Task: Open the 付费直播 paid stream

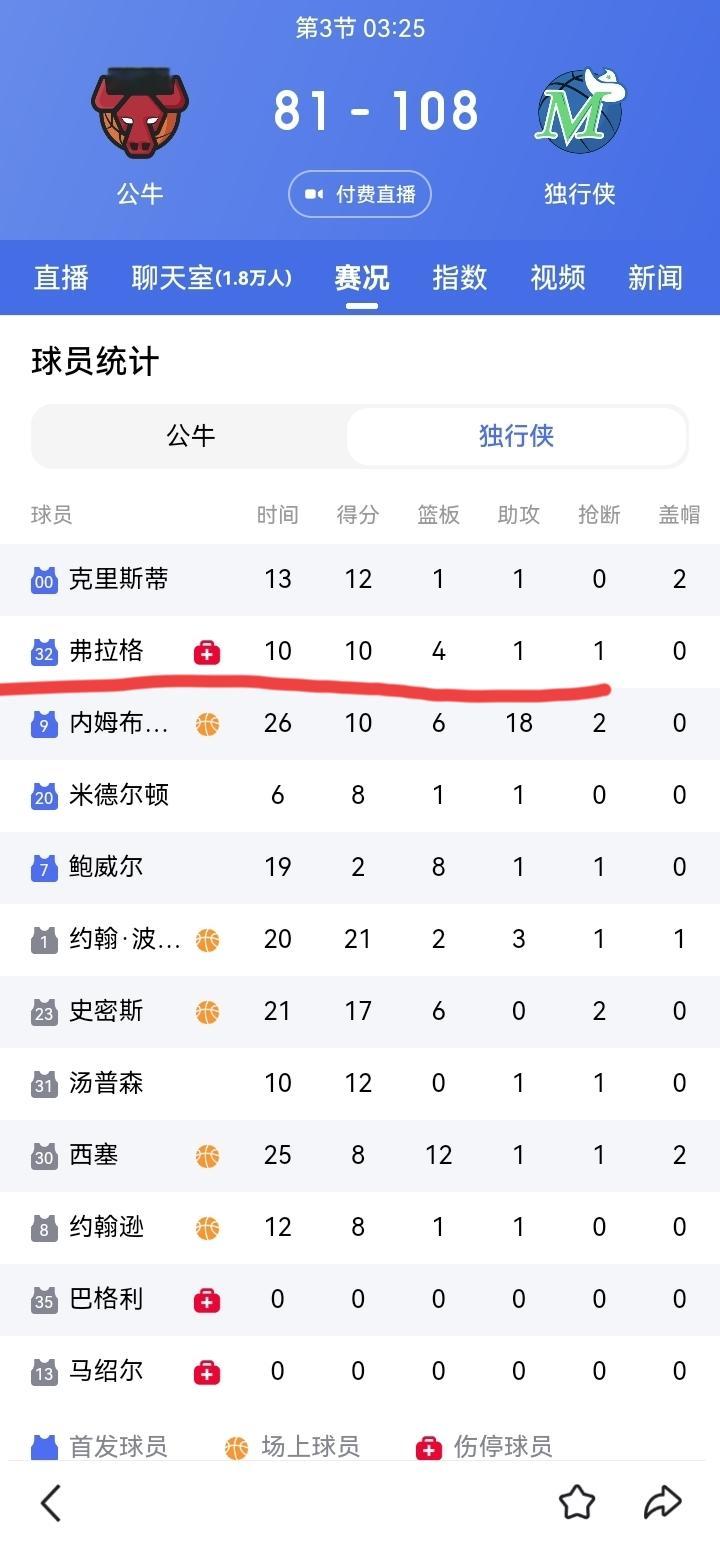Action: 360,194
